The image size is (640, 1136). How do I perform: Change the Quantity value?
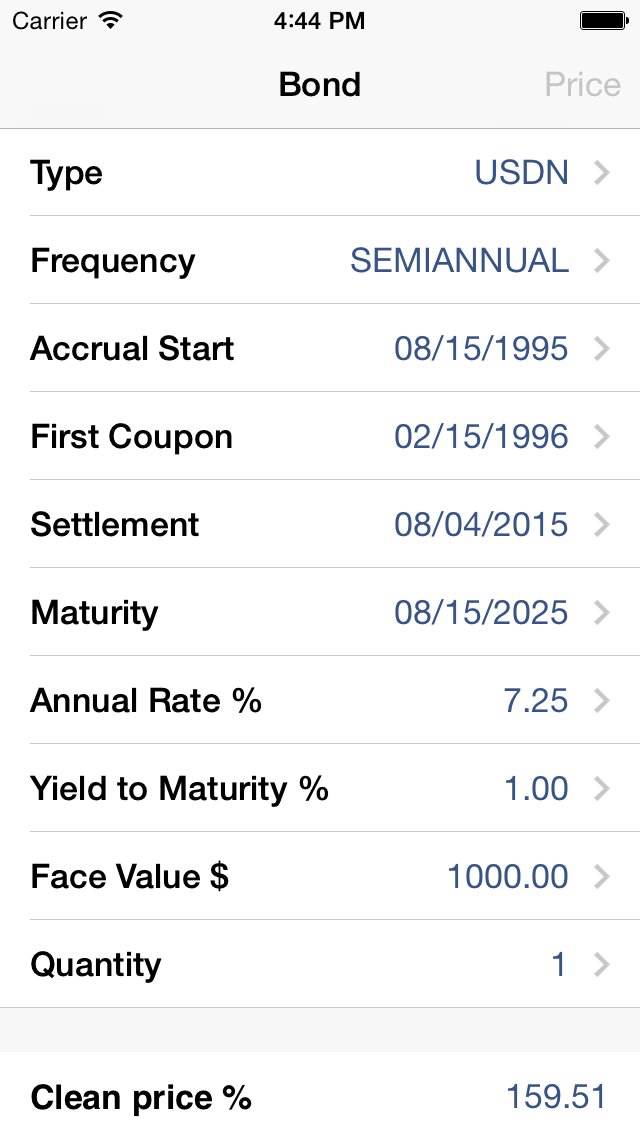(320, 965)
